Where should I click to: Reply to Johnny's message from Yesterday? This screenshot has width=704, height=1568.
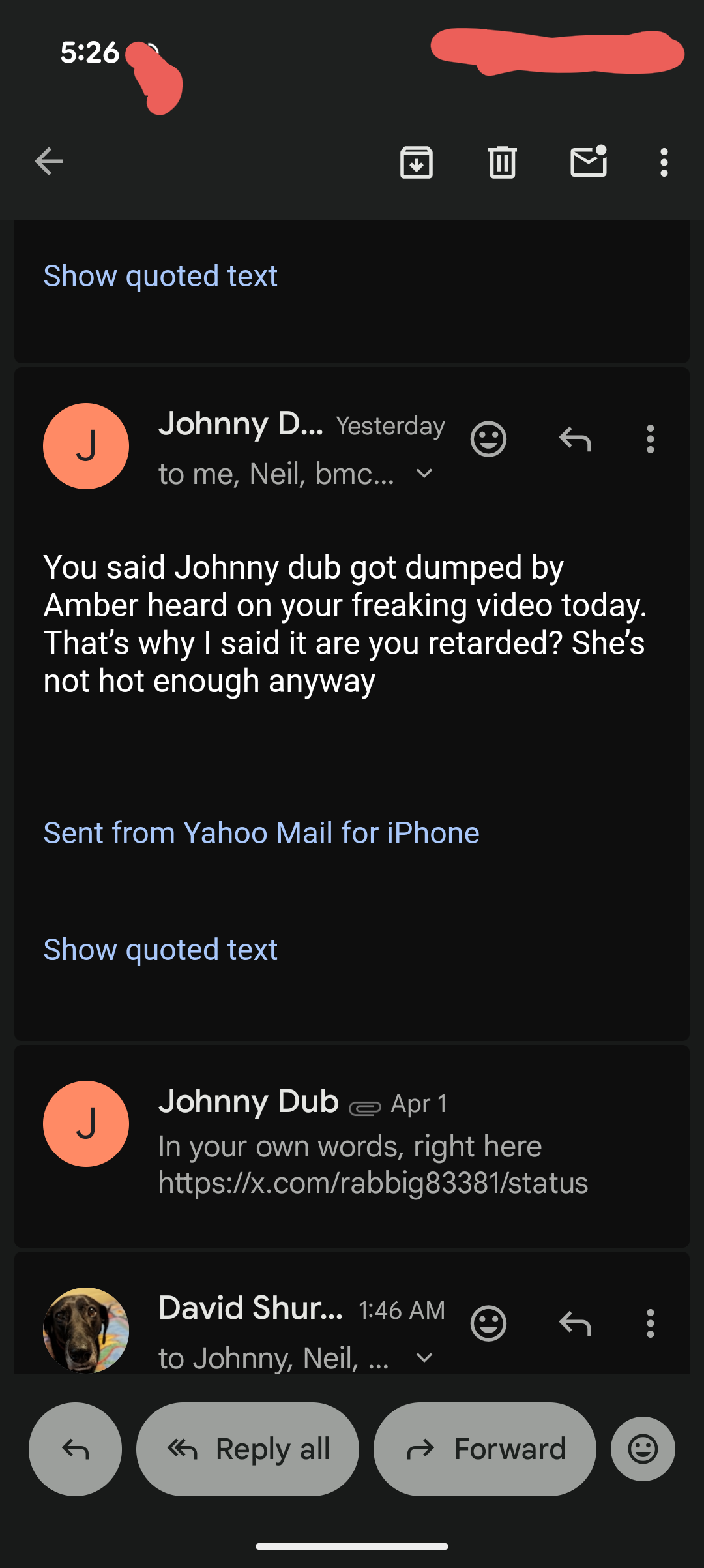point(575,439)
